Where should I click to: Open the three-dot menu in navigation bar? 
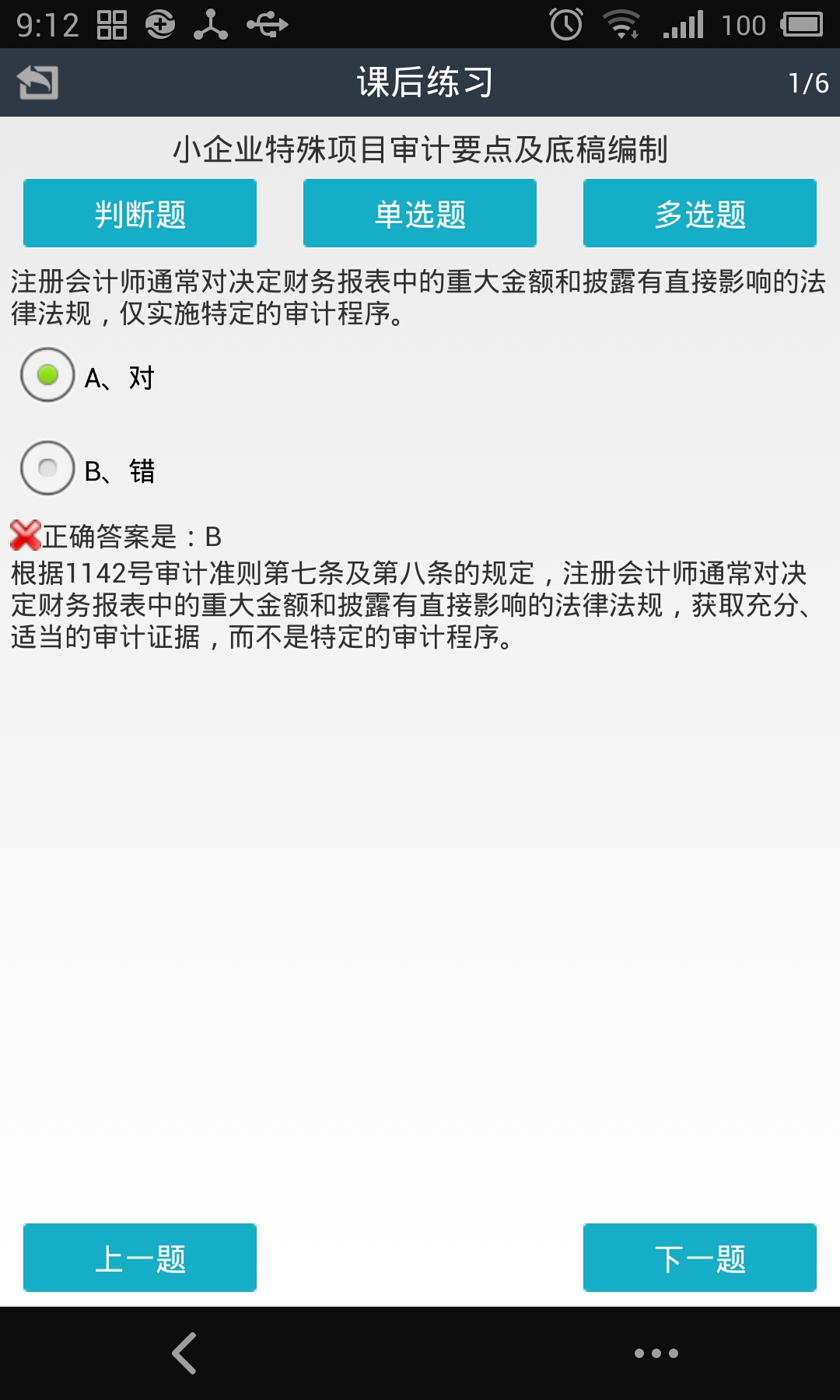(656, 1353)
